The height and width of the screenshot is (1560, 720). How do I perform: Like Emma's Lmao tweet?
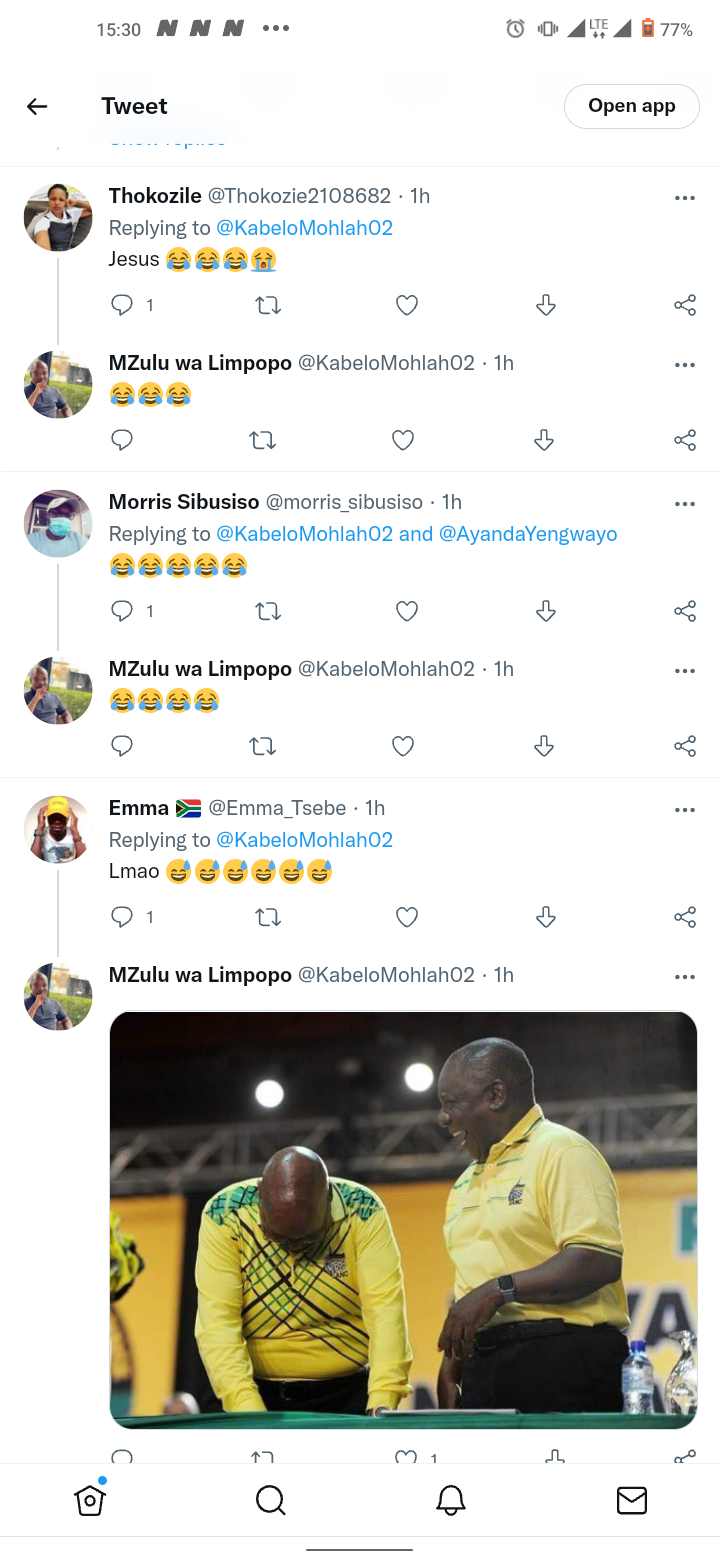(407, 917)
